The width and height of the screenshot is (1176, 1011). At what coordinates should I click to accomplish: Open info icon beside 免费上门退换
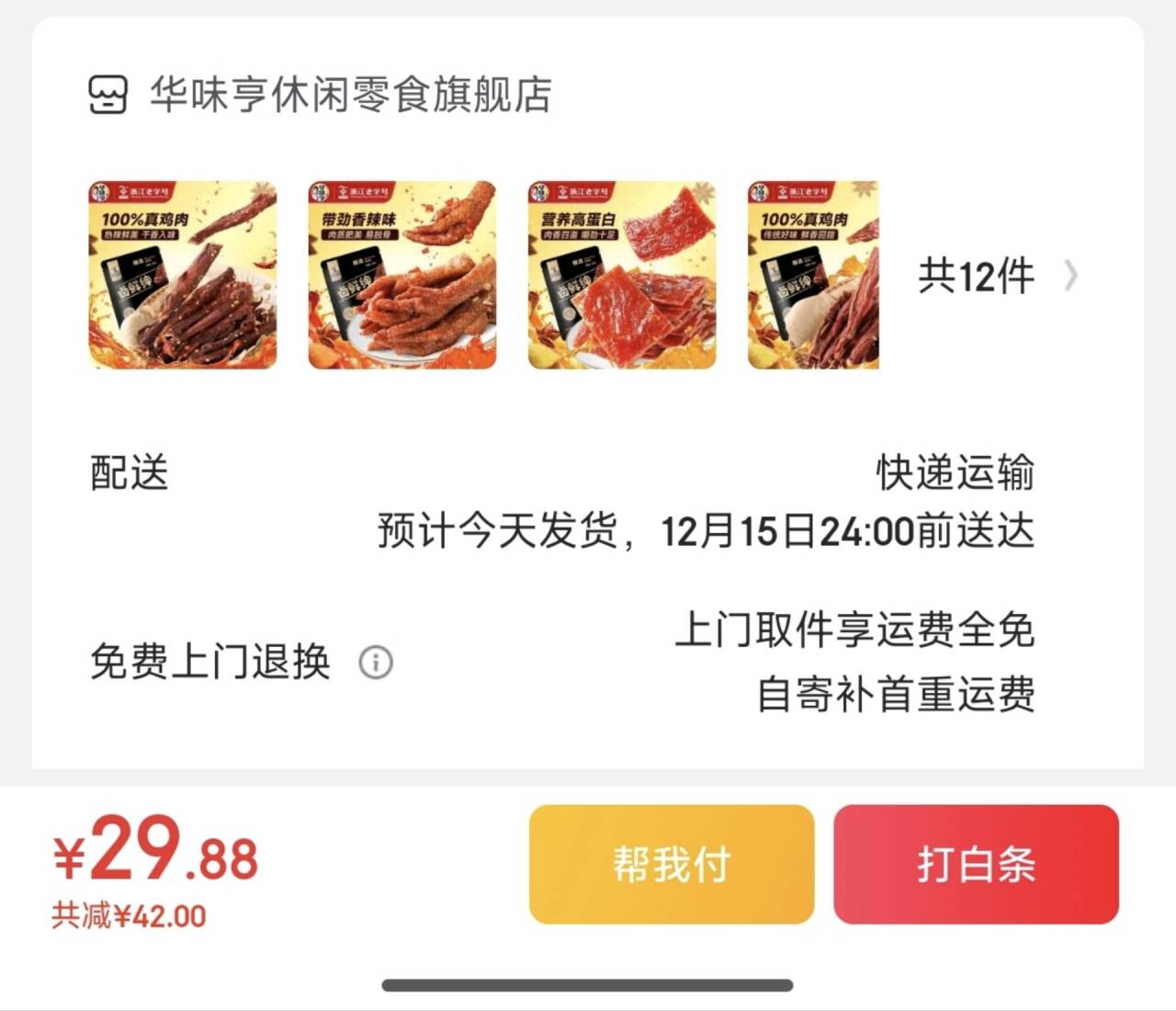pyautogui.click(x=376, y=662)
